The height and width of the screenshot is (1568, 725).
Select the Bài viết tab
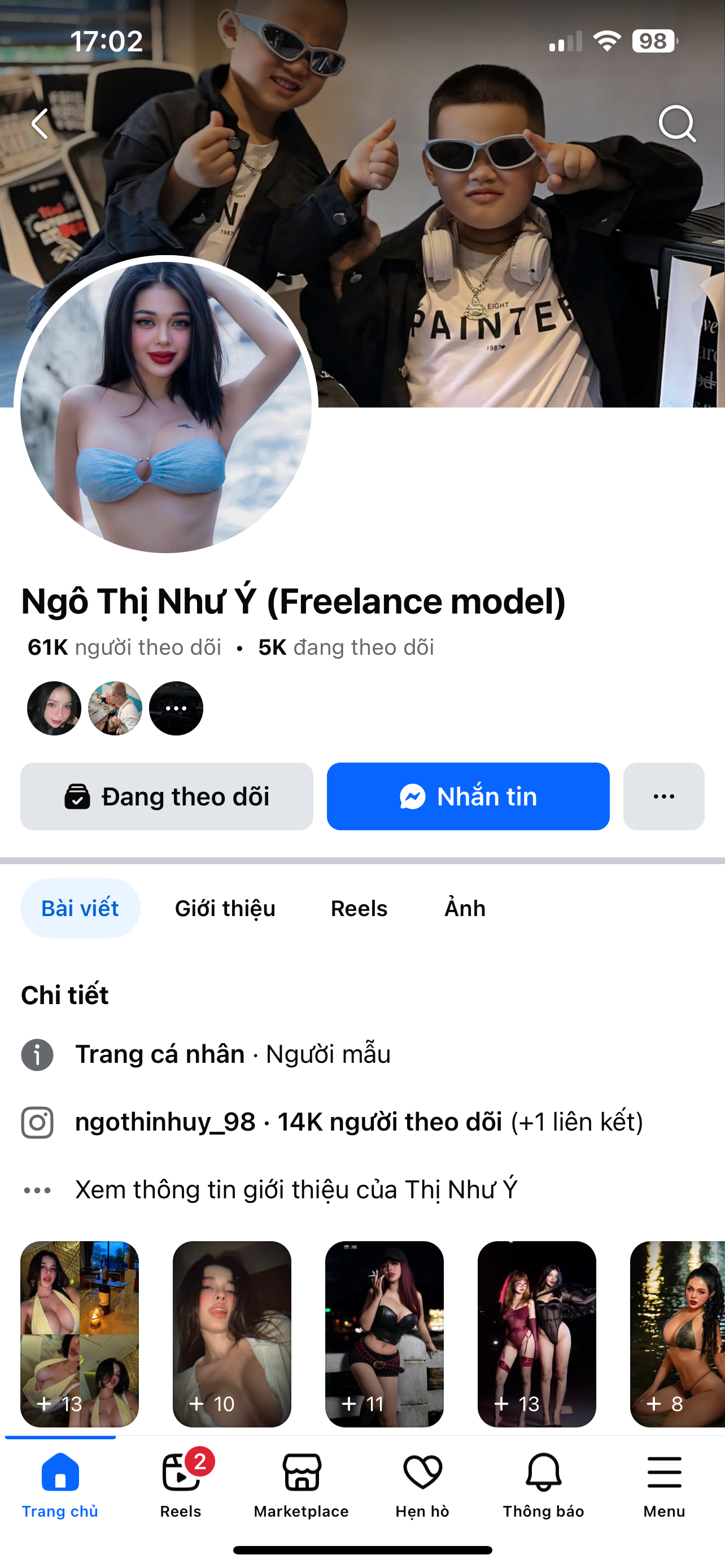80,908
